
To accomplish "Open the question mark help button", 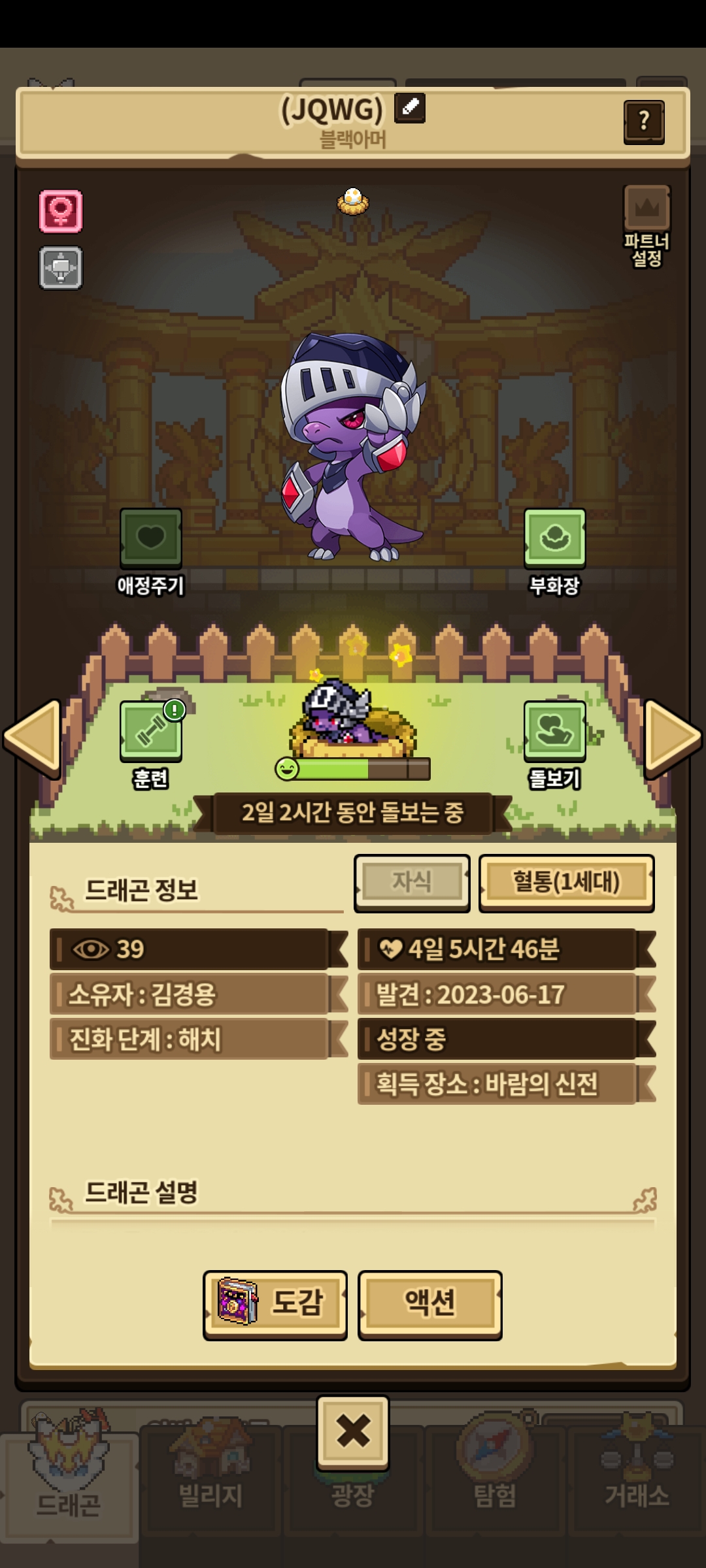I will tap(644, 122).
